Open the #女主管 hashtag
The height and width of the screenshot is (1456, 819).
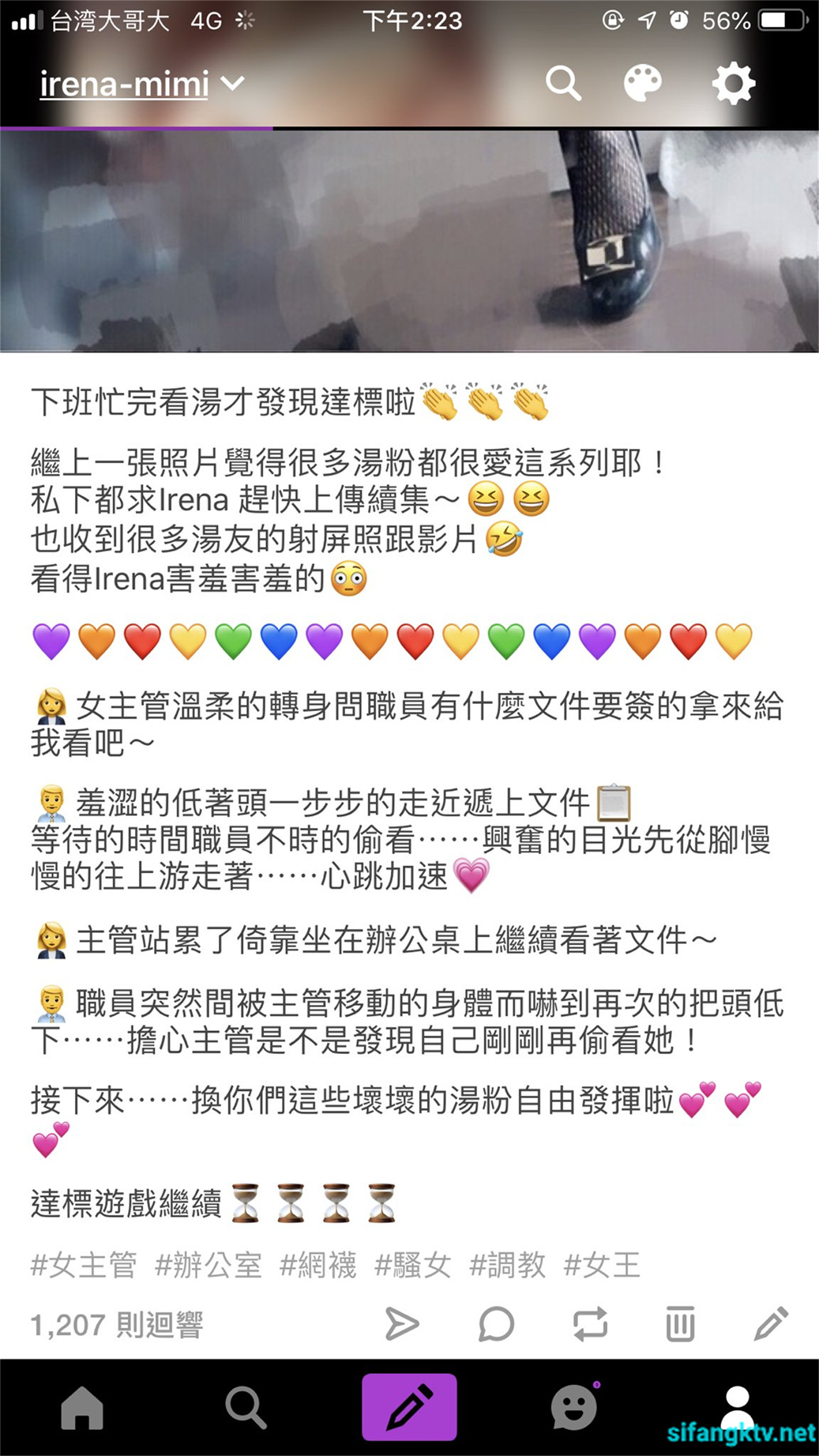[84, 1265]
